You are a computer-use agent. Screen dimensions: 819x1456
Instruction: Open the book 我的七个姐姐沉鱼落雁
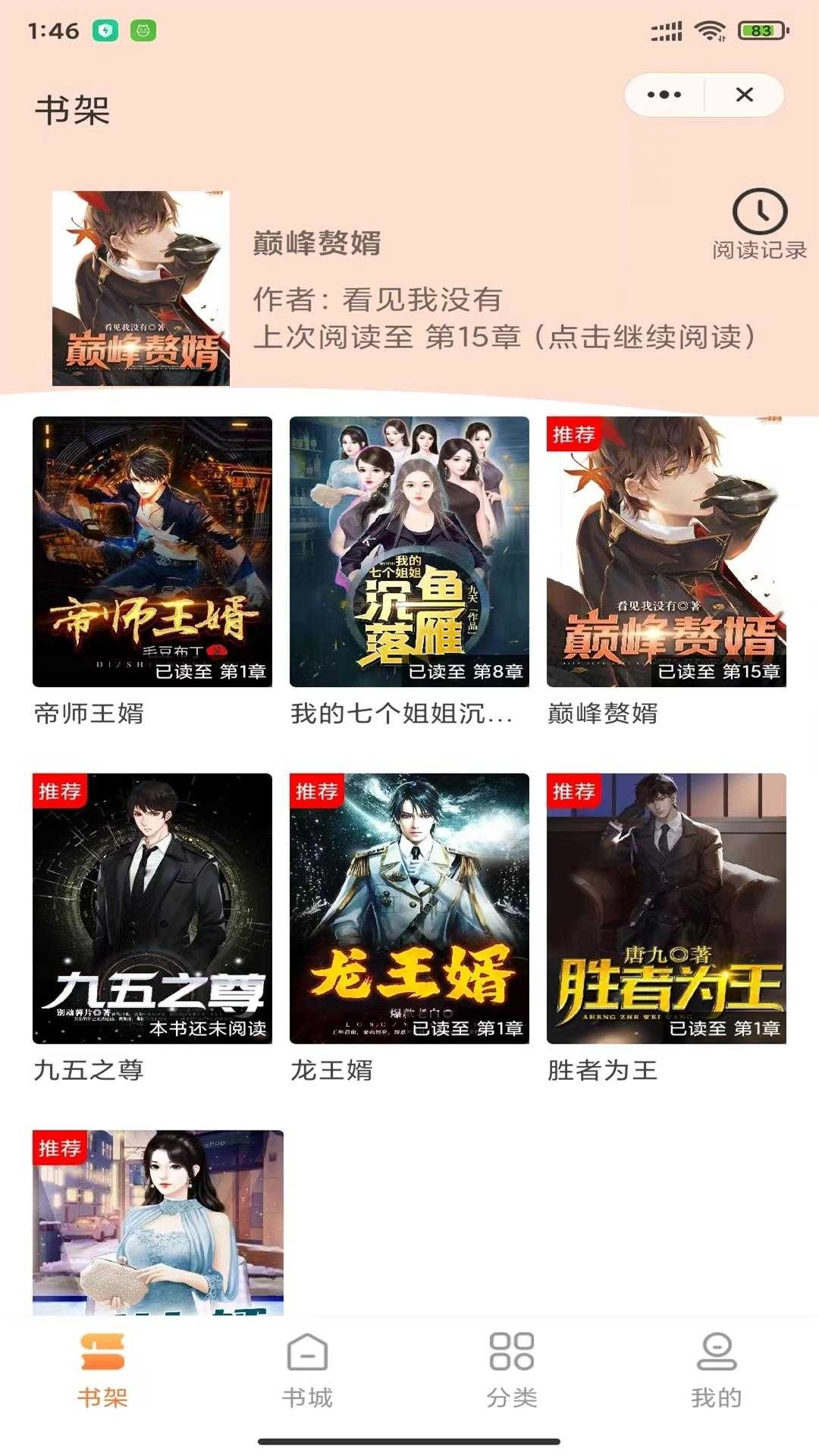pyautogui.click(x=409, y=551)
